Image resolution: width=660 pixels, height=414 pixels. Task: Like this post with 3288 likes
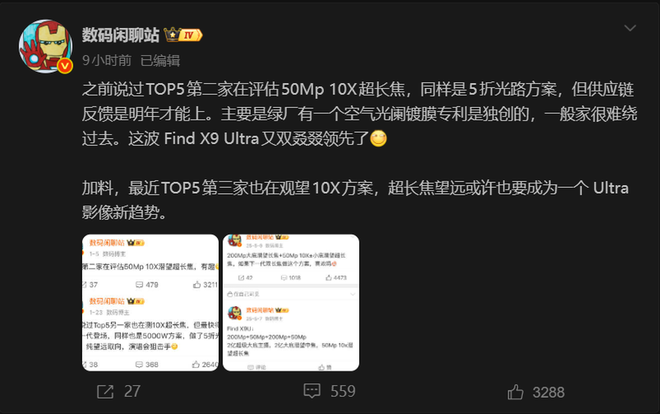click(x=533, y=391)
